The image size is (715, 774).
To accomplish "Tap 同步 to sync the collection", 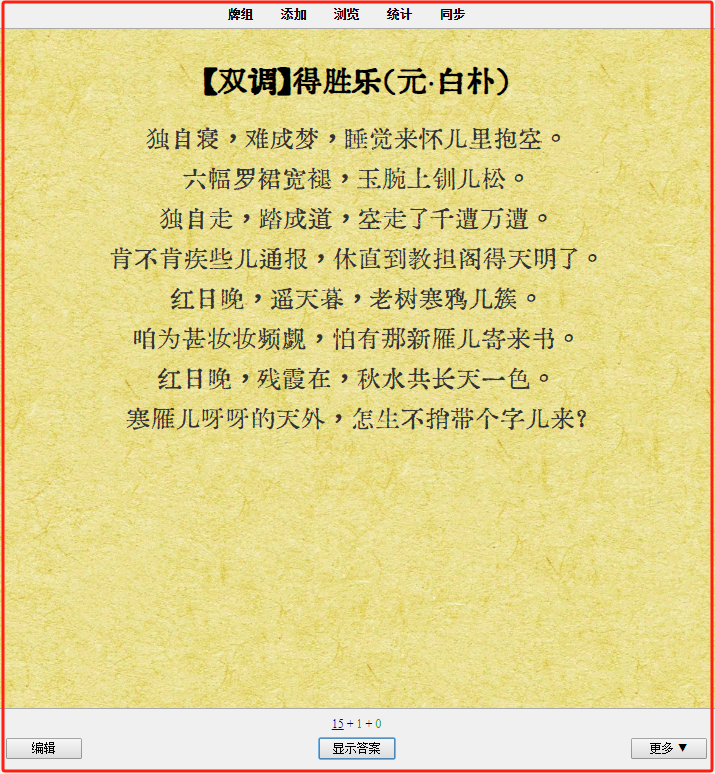I will 452,14.
